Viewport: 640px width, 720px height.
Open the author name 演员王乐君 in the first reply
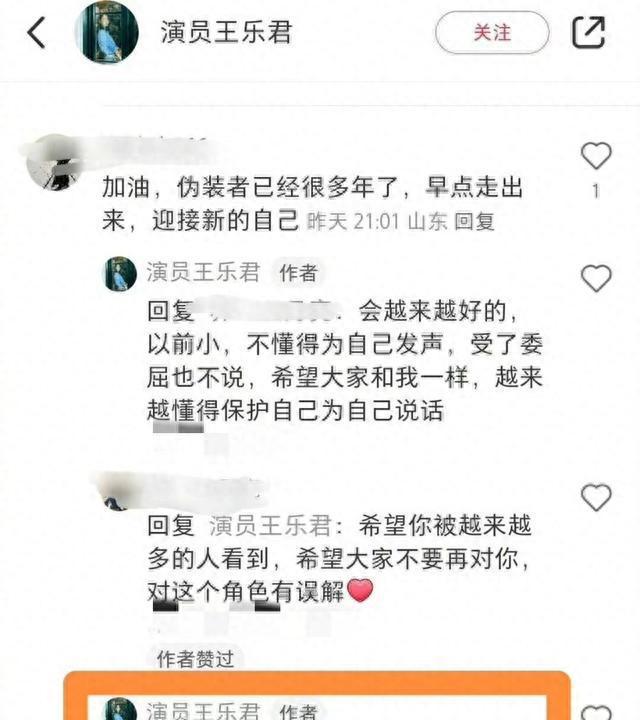pyautogui.click(x=204, y=272)
